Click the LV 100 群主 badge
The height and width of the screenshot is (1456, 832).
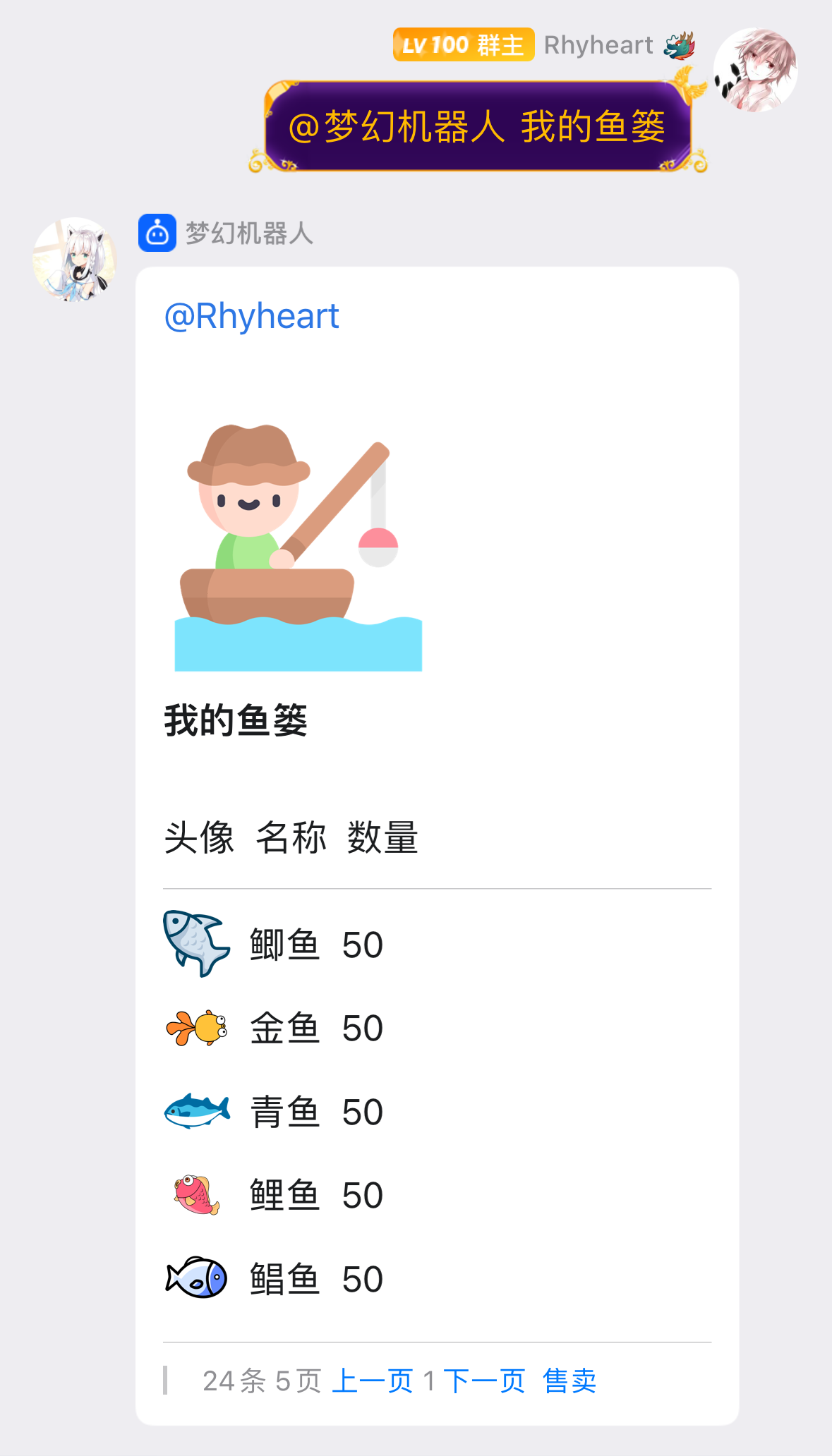462,44
